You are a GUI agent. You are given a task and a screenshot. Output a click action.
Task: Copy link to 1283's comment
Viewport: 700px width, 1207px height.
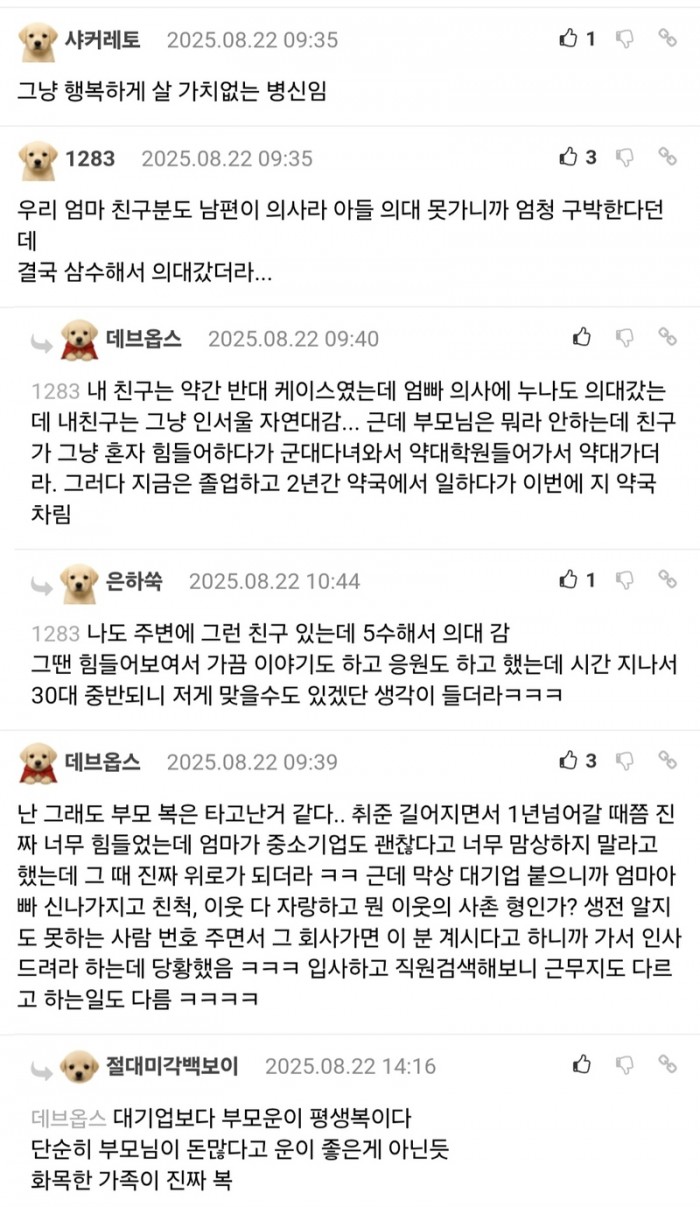point(668,157)
